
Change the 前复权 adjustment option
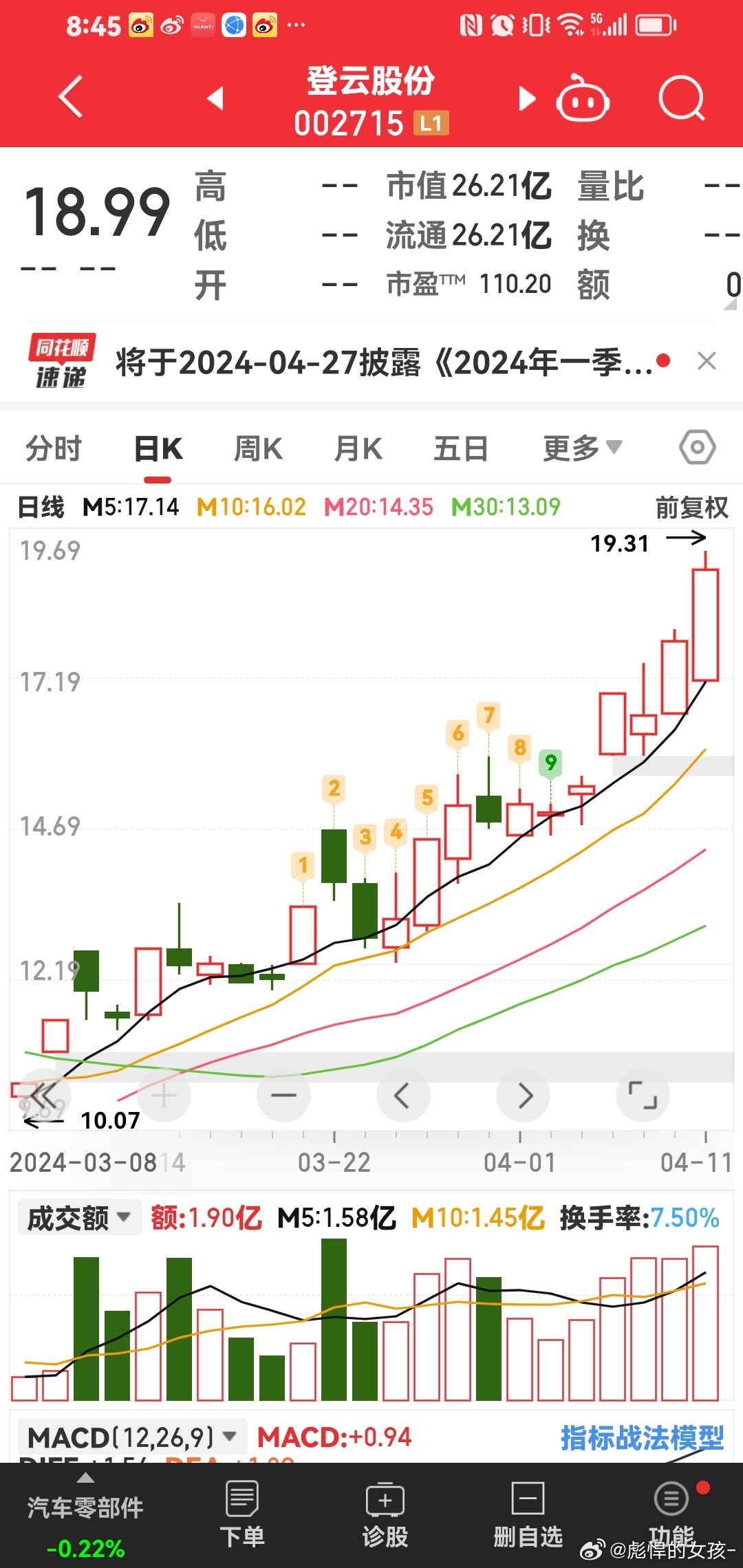[x=691, y=508]
